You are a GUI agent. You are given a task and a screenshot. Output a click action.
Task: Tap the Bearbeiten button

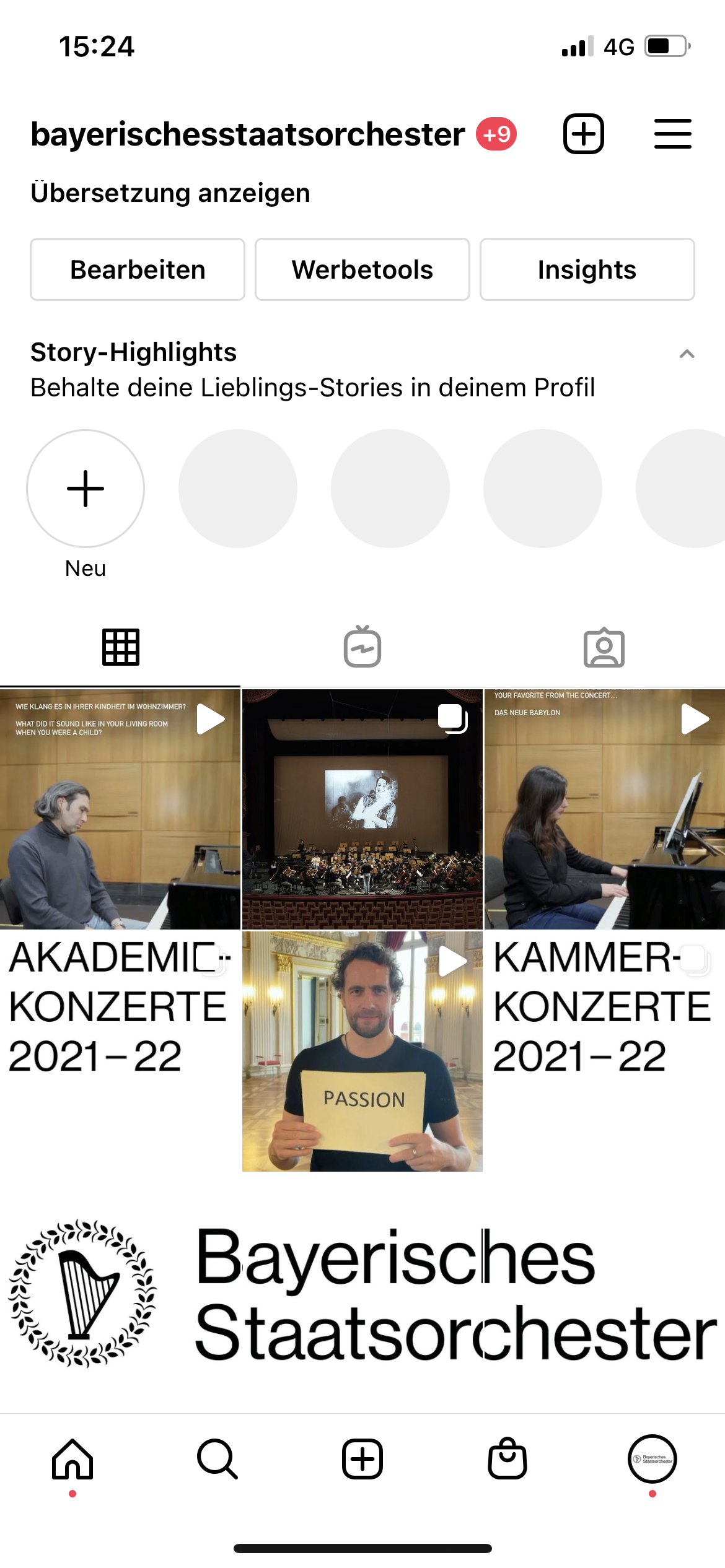138,270
